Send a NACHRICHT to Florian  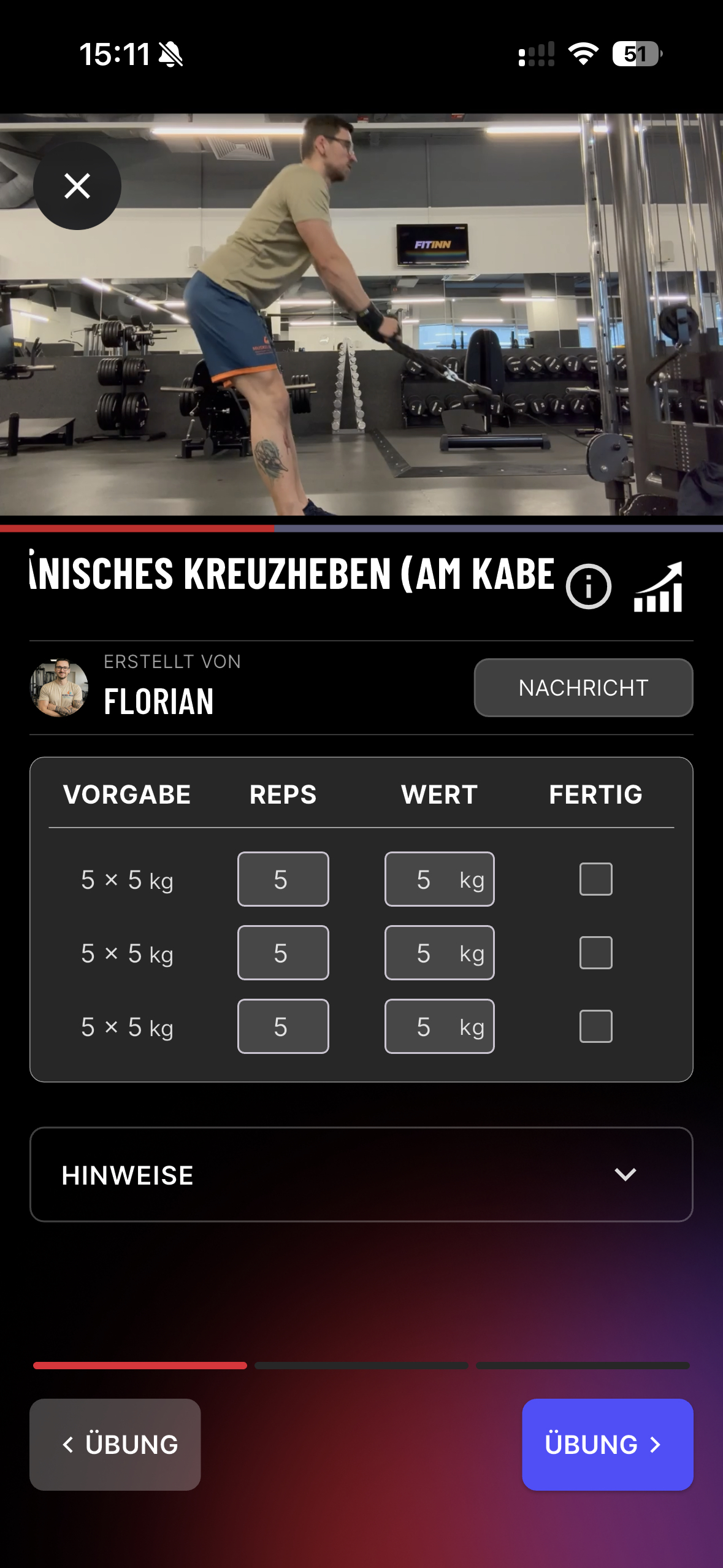(x=583, y=688)
